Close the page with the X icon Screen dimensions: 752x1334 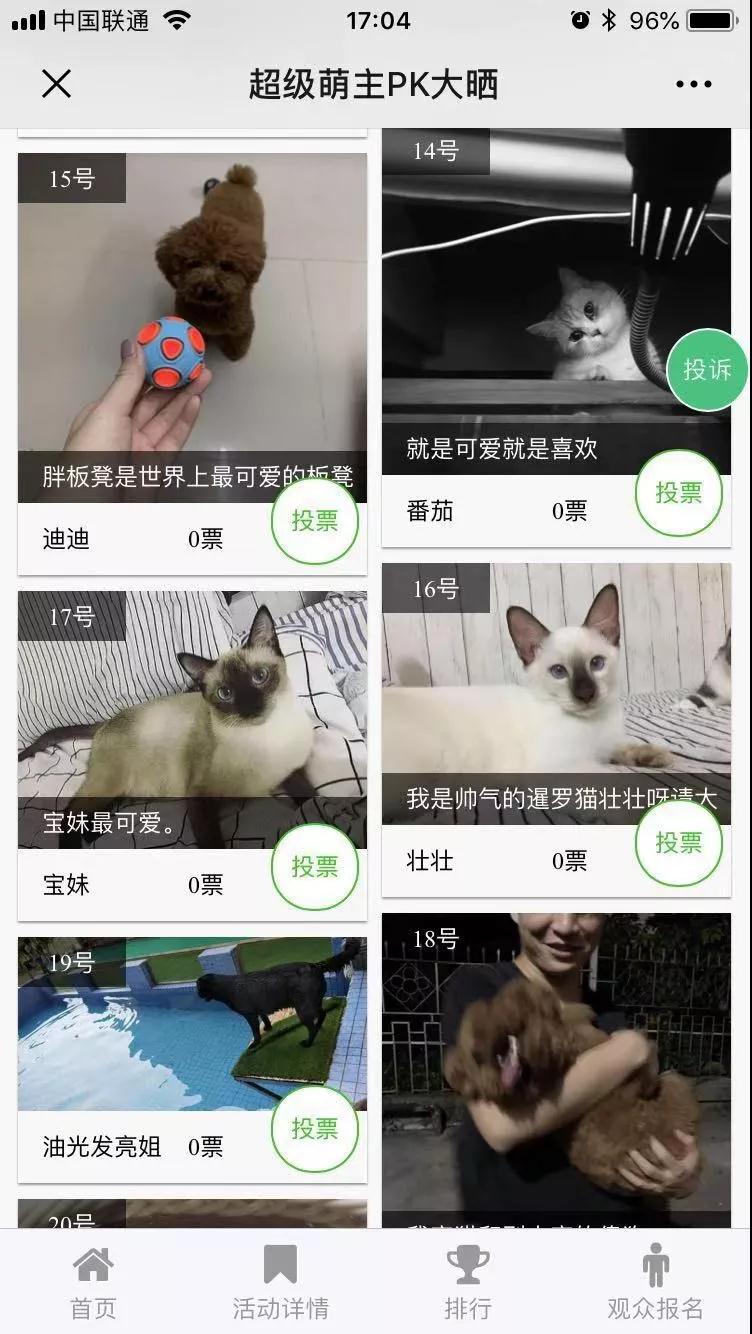[x=57, y=84]
